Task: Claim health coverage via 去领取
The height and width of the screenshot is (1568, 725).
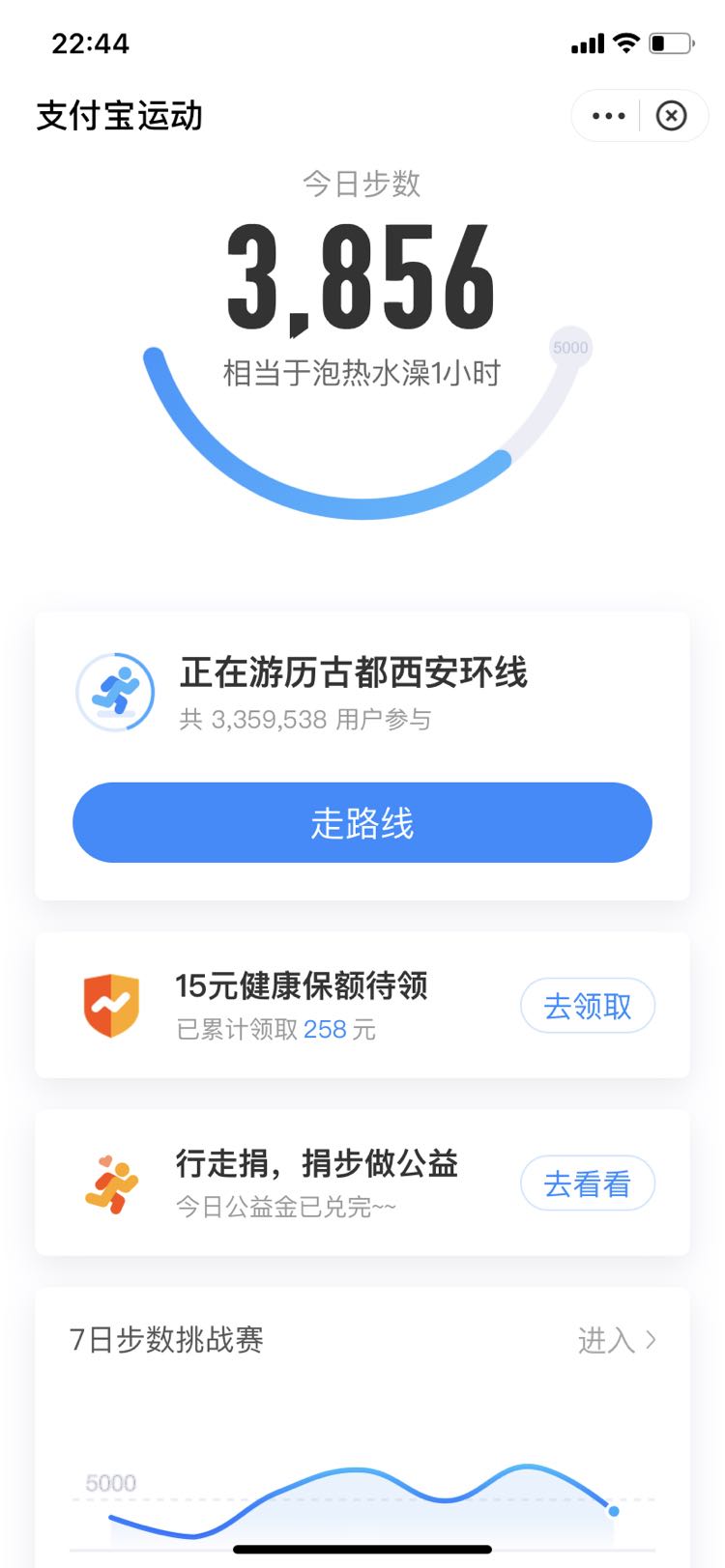Action: click(x=588, y=1006)
